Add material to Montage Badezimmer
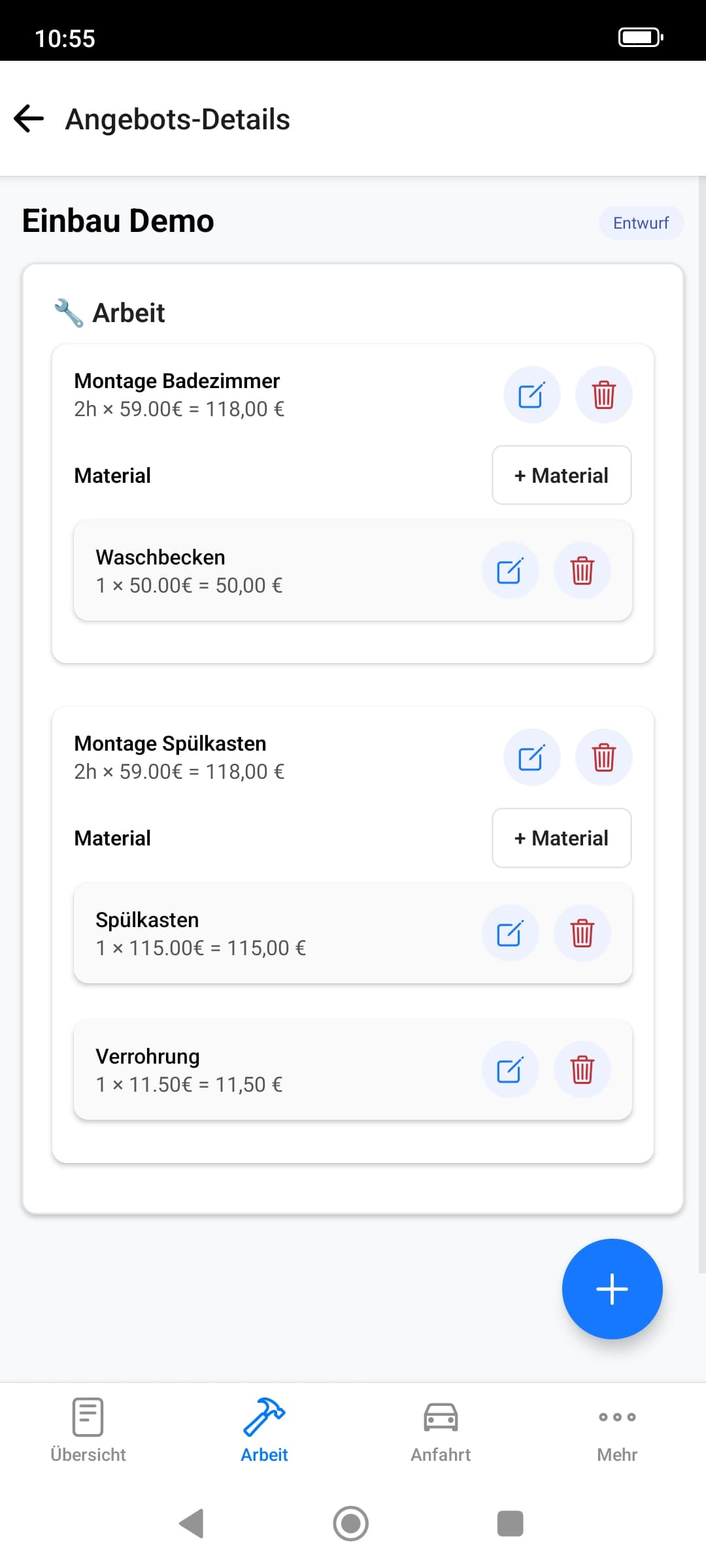706x1568 pixels. pyautogui.click(x=561, y=475)
